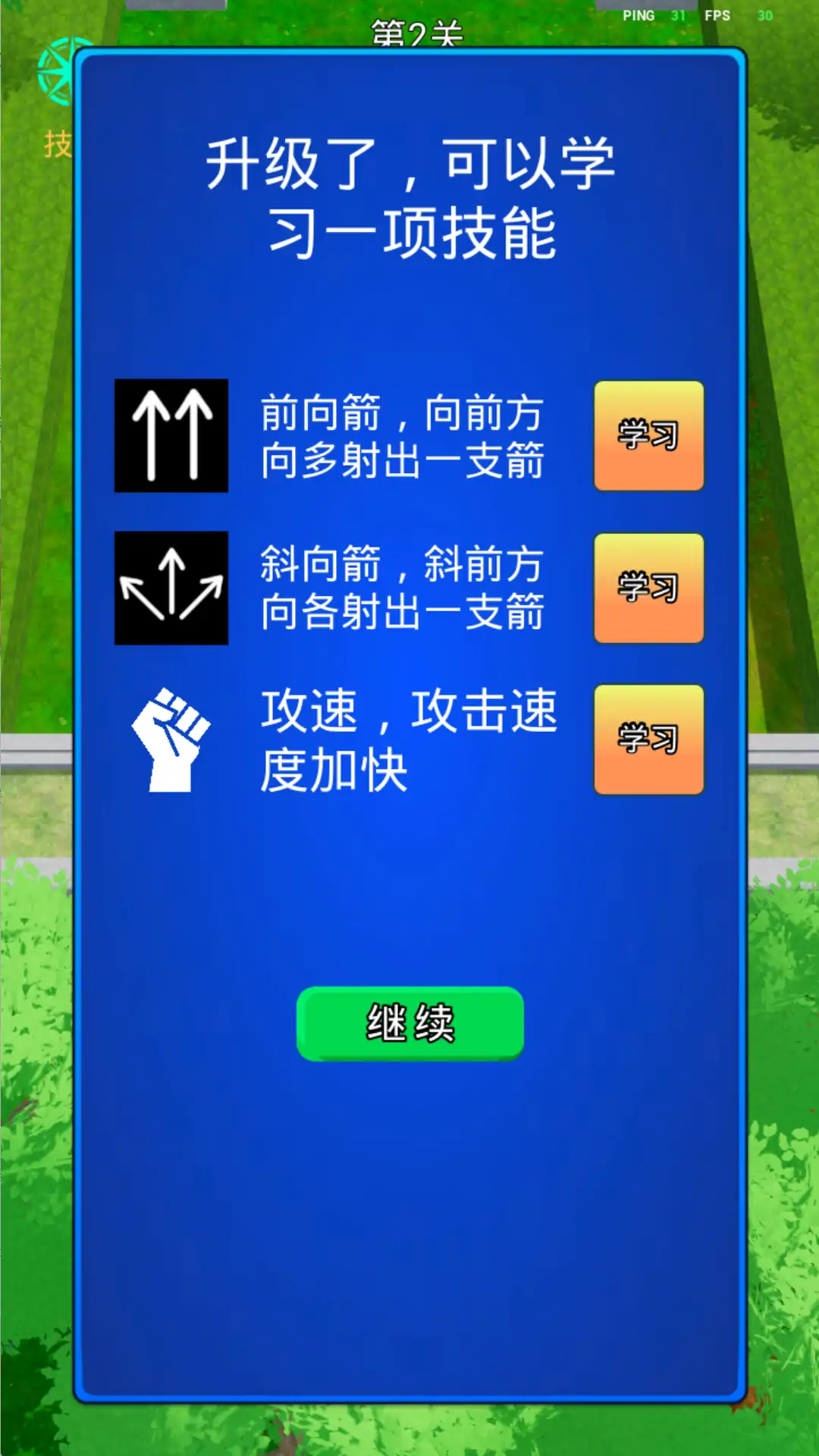819x1456 pixels.
Task: Learn the diagonal arrow (斜向箭) skill
Action: pyautogui.click(x=648, y=588)
